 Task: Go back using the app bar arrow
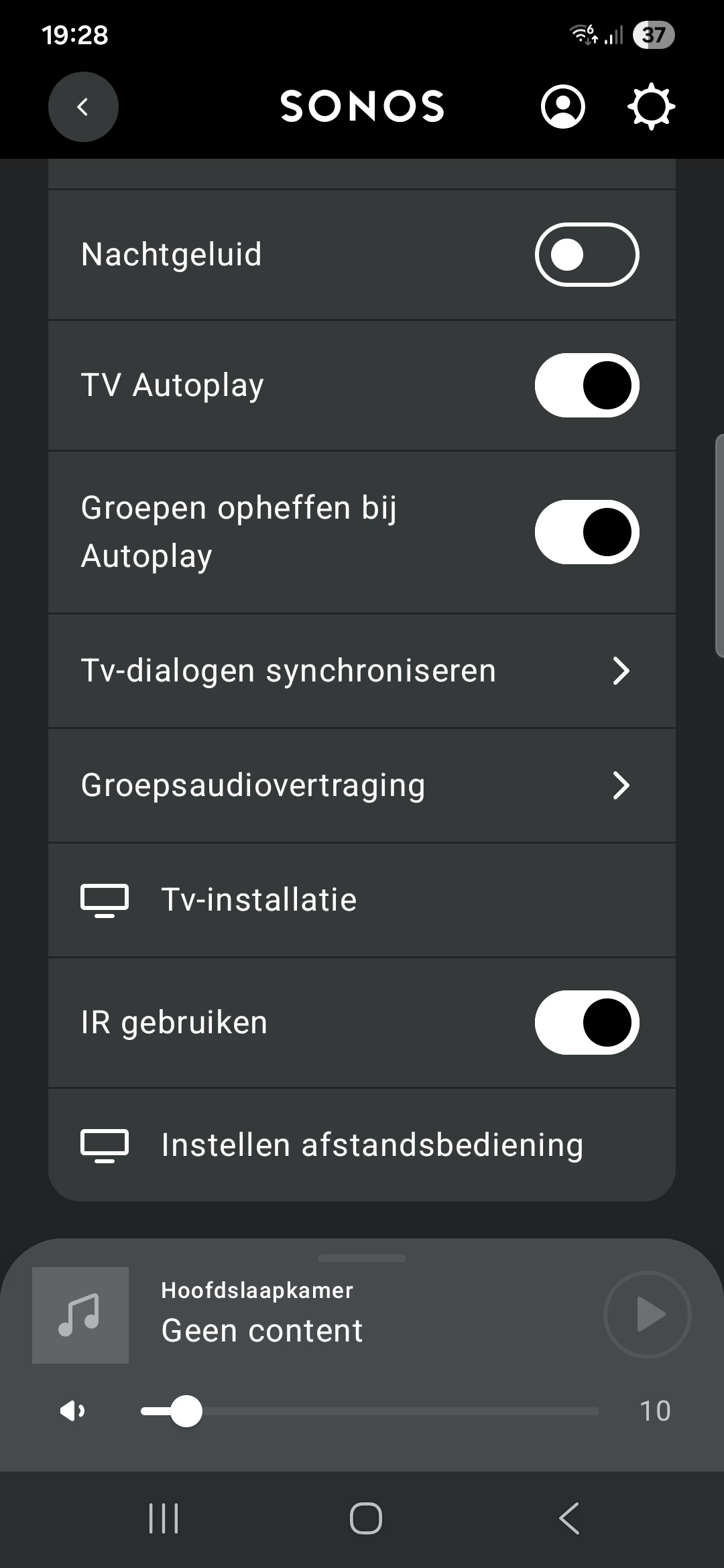(x=83, y=107)
